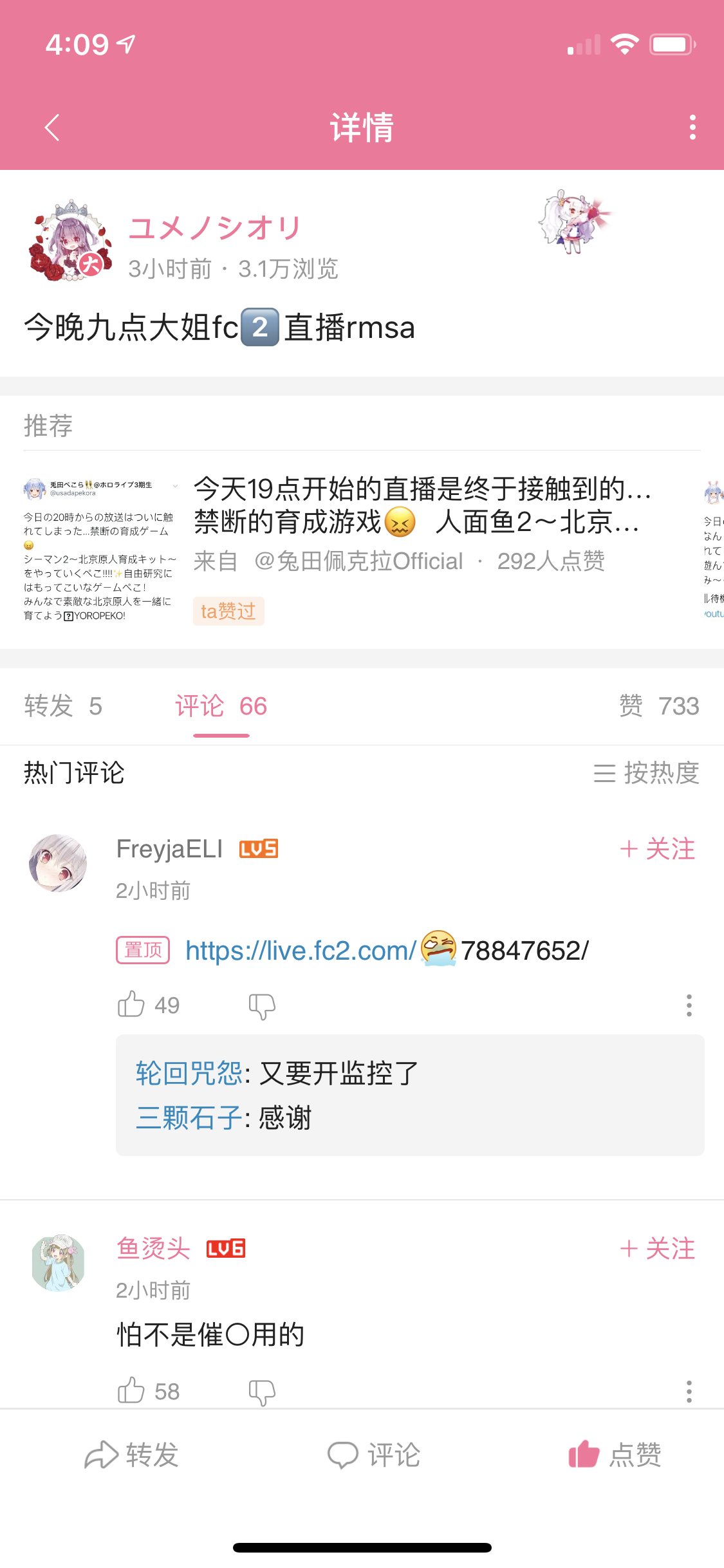Open the recommended post from 兔田佩克拉Official
724x1568 pixels.
click(362, 548)
